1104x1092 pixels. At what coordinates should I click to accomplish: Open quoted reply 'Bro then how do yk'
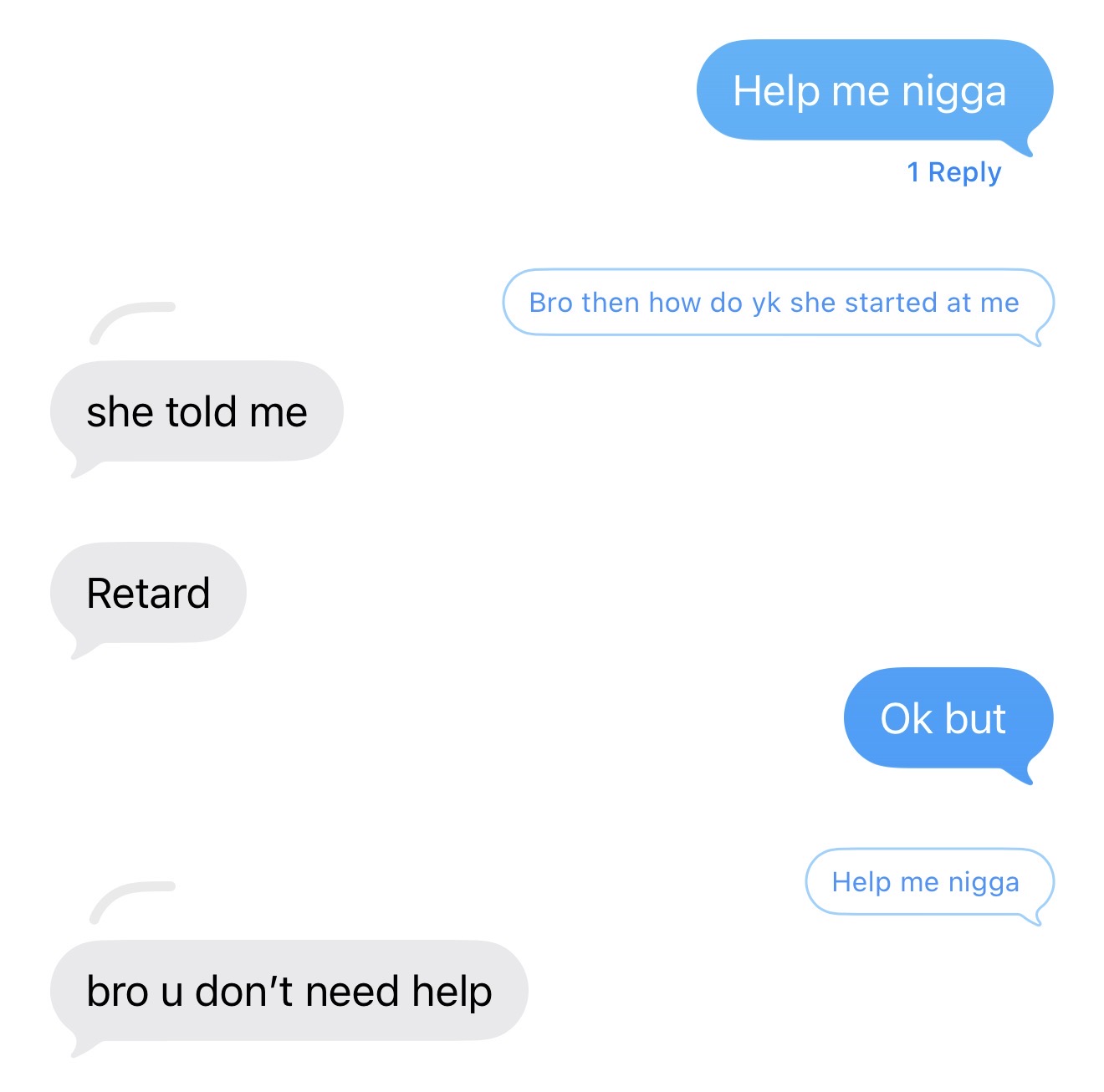(776, 303)
